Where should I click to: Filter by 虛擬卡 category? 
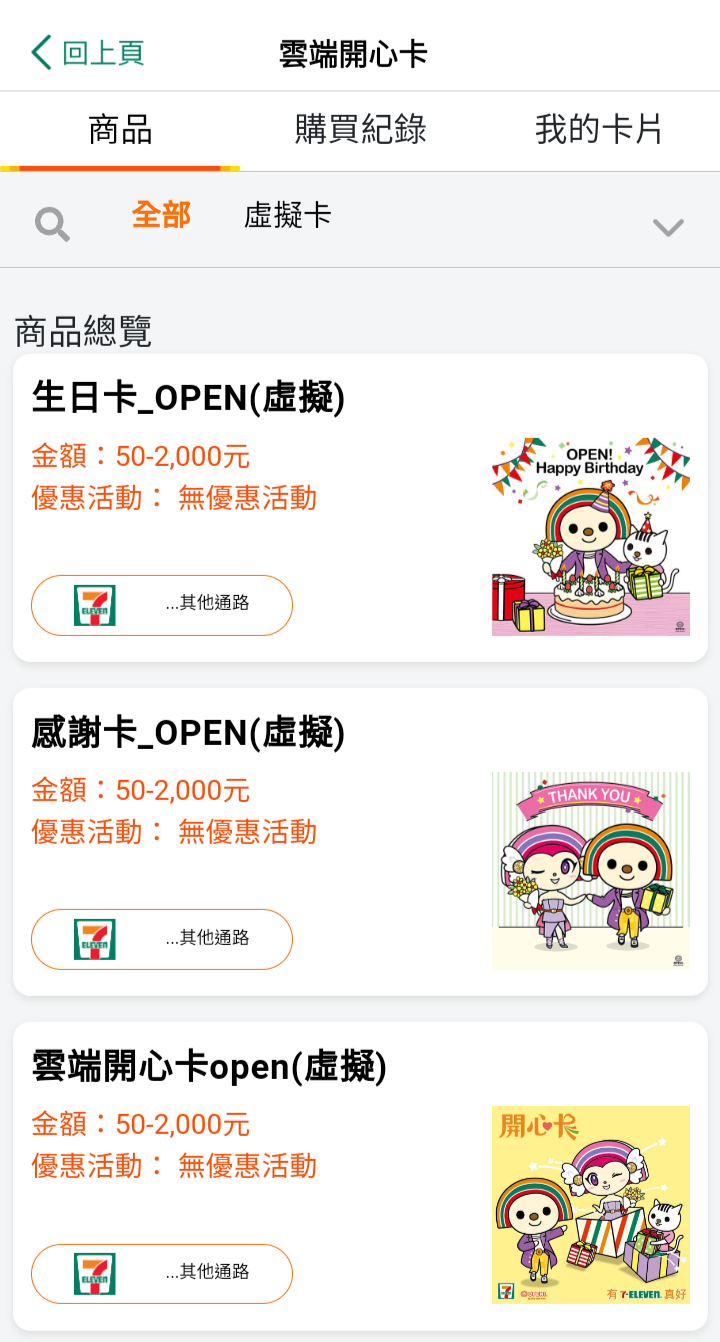288,215
